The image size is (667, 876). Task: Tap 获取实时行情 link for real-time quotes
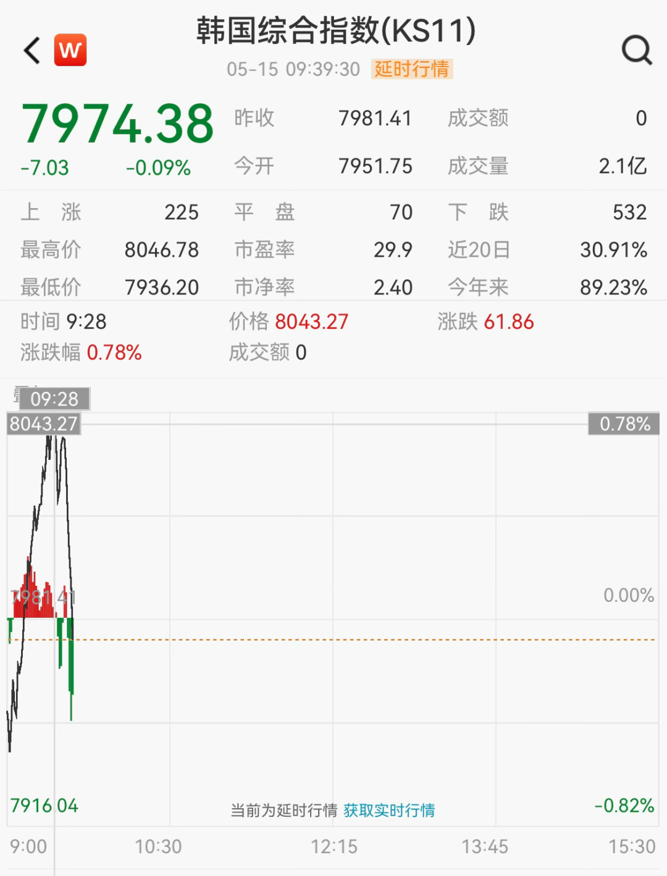(x=389, y=810)
